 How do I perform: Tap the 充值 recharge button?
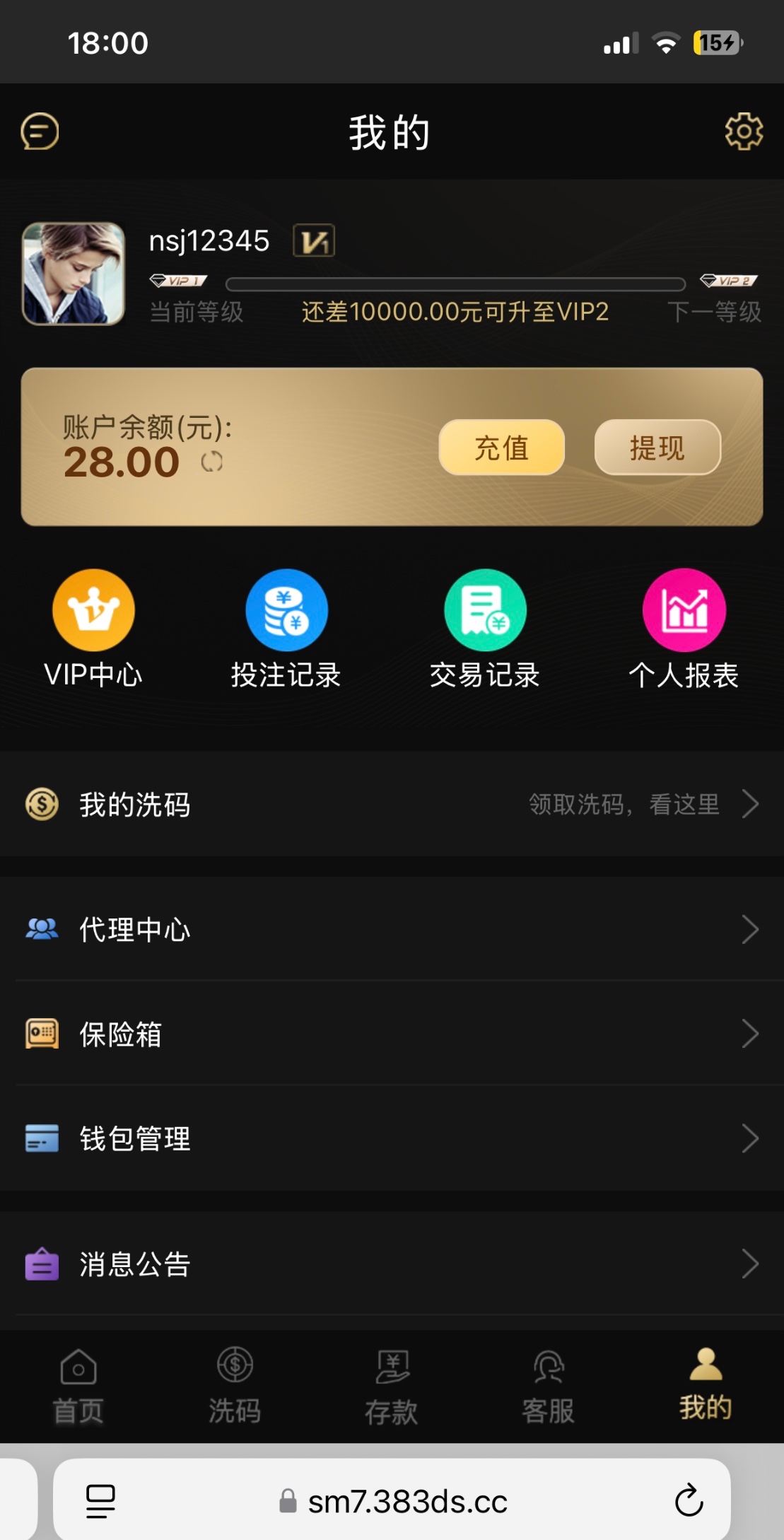click(501, 448)
